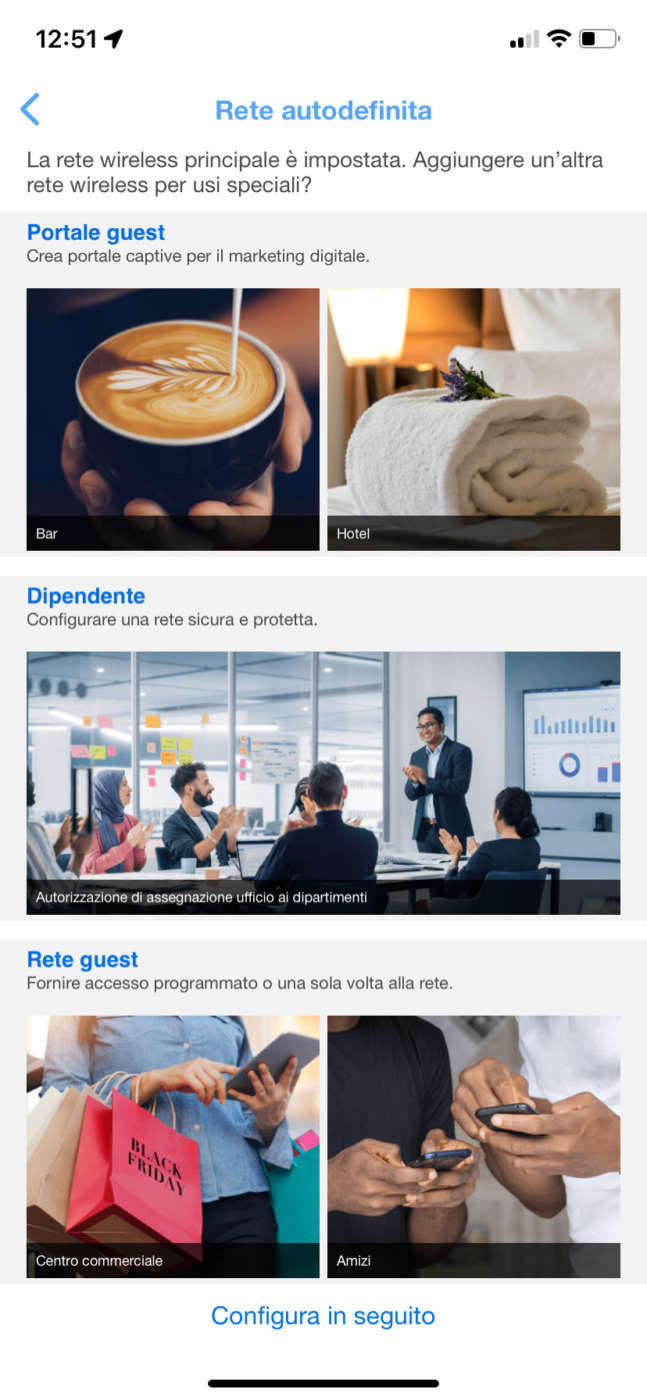Select the Amizi guest network tile
The height and width of the screenshot is (1400, 647).
click(x=473, y=1146)
